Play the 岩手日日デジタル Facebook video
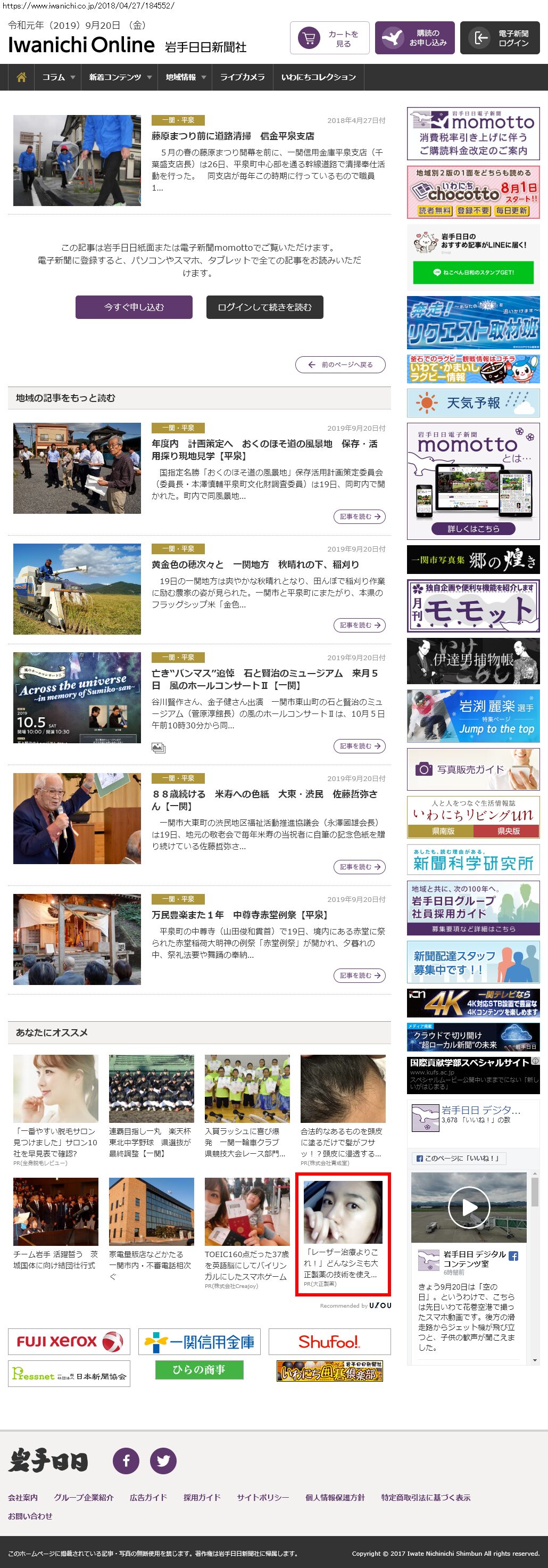 tap(468, 1207)
